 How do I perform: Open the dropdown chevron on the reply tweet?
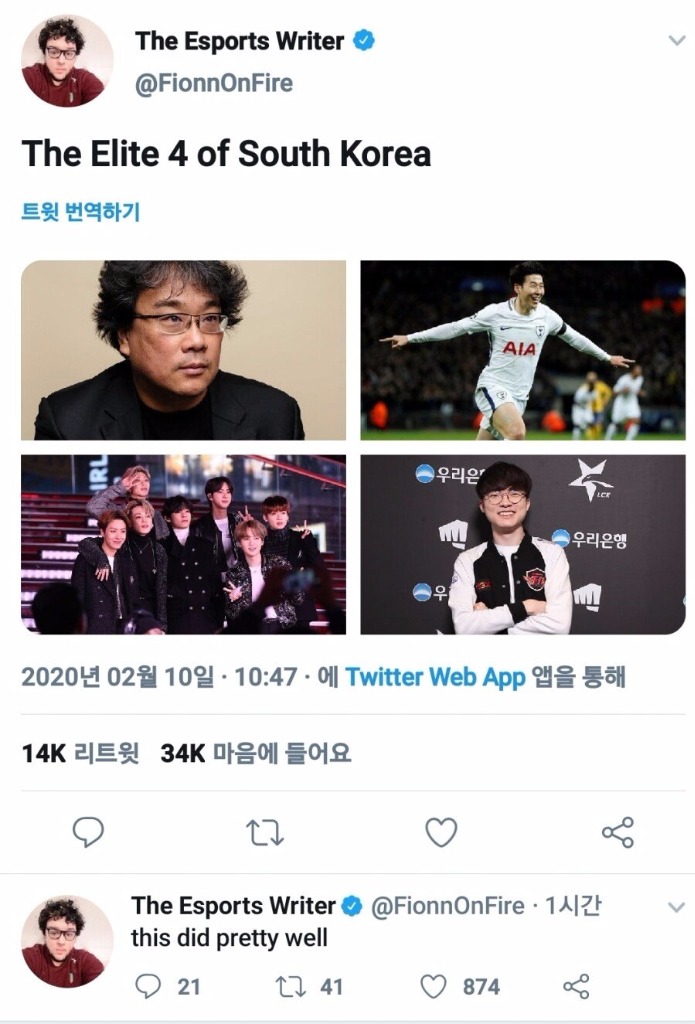coord(676,908)
